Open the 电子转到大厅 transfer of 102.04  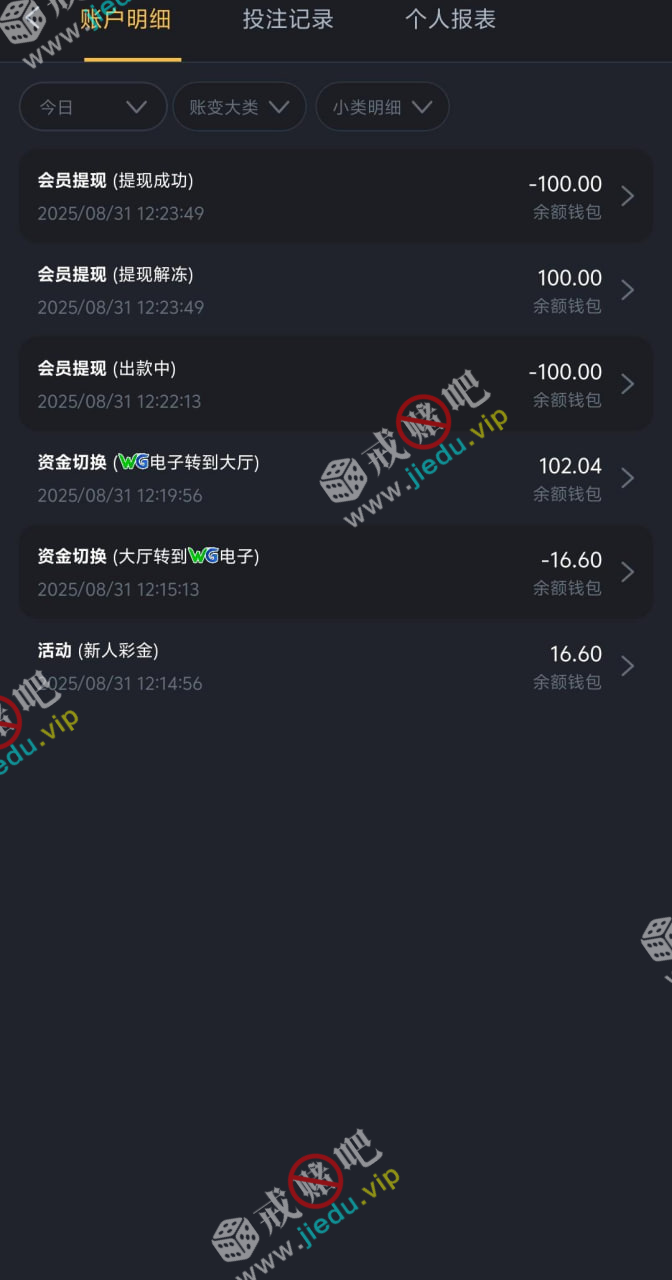click(336, 478)
